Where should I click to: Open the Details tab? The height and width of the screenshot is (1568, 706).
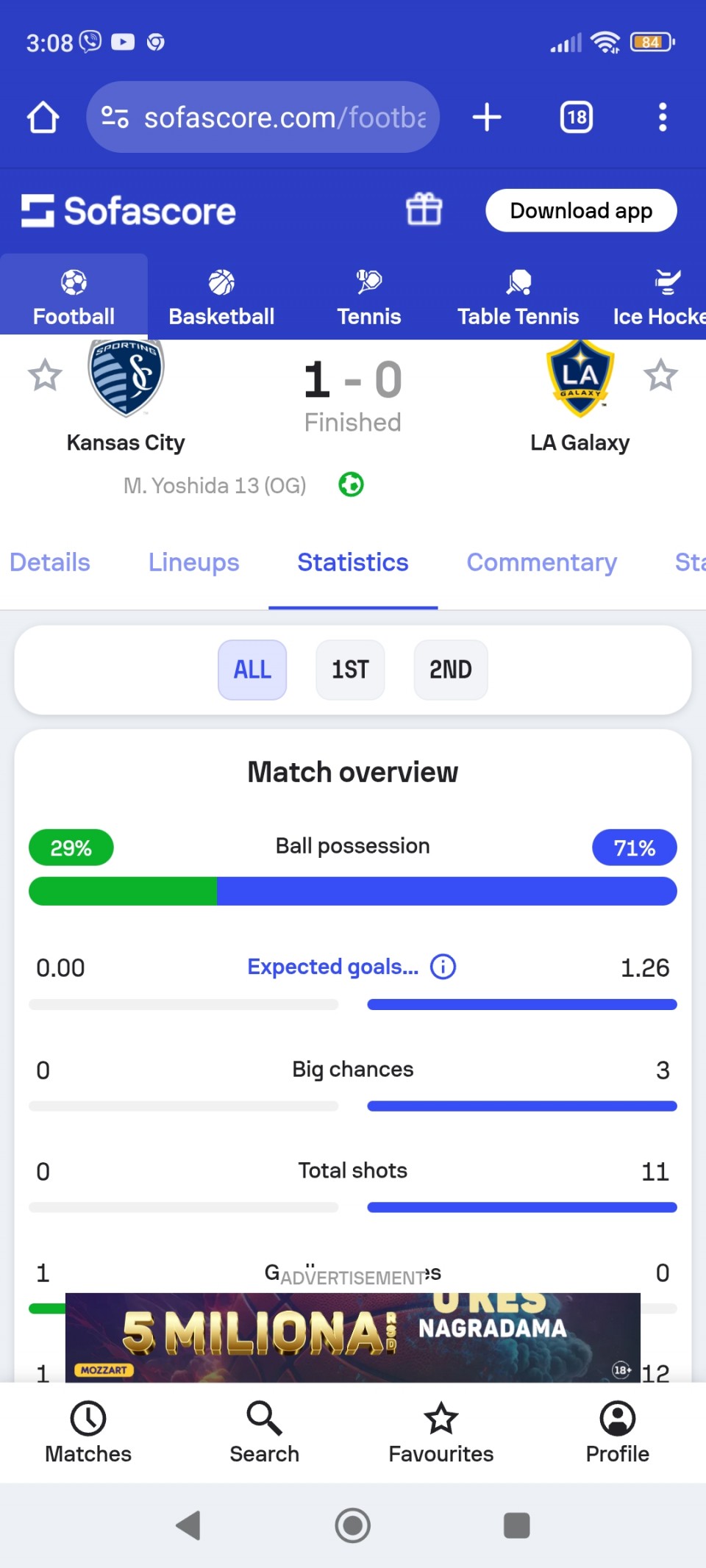[50, 562]
